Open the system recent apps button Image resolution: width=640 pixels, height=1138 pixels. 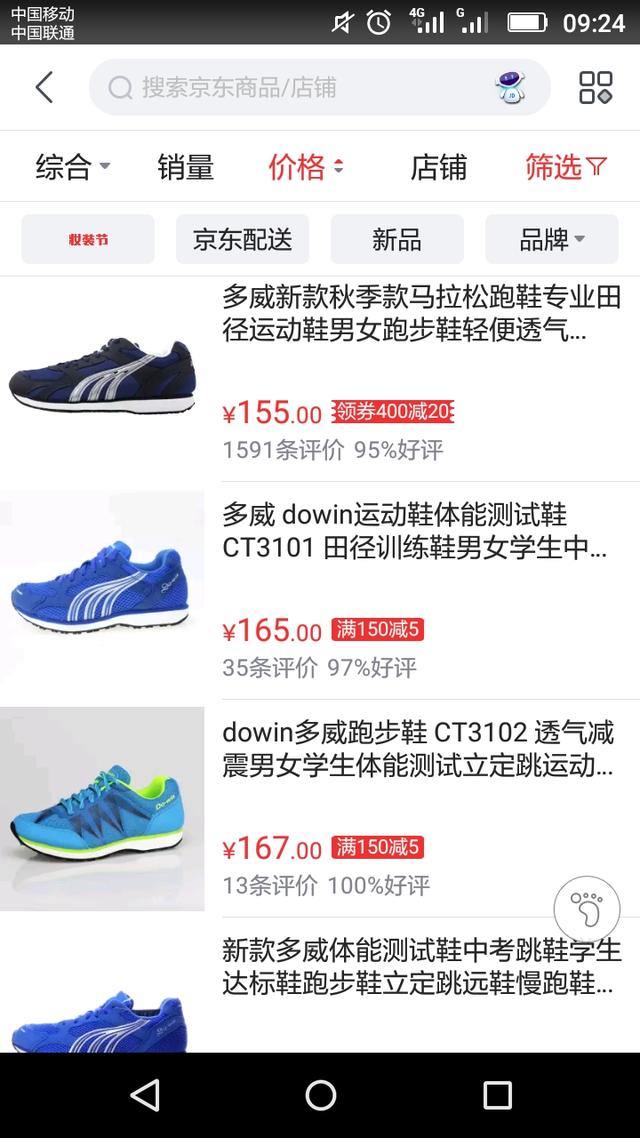click(497, 1095)
